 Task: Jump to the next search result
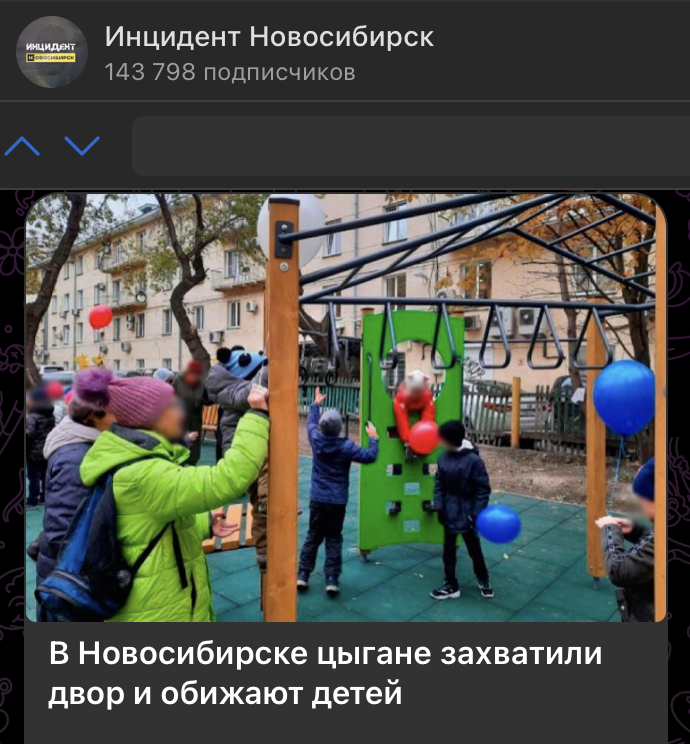tap(82, 146)
